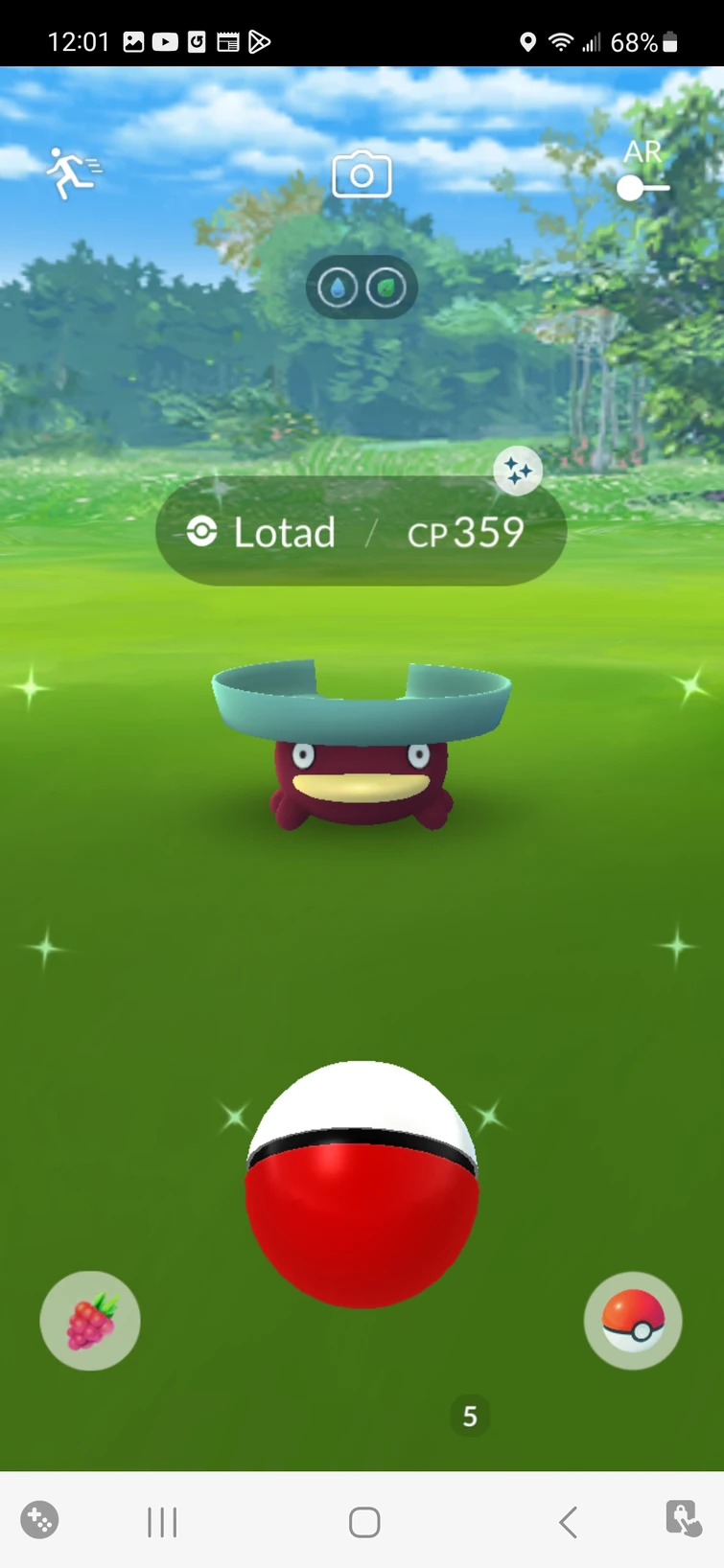Go back with the system back button

click(x=568, y=1521)
